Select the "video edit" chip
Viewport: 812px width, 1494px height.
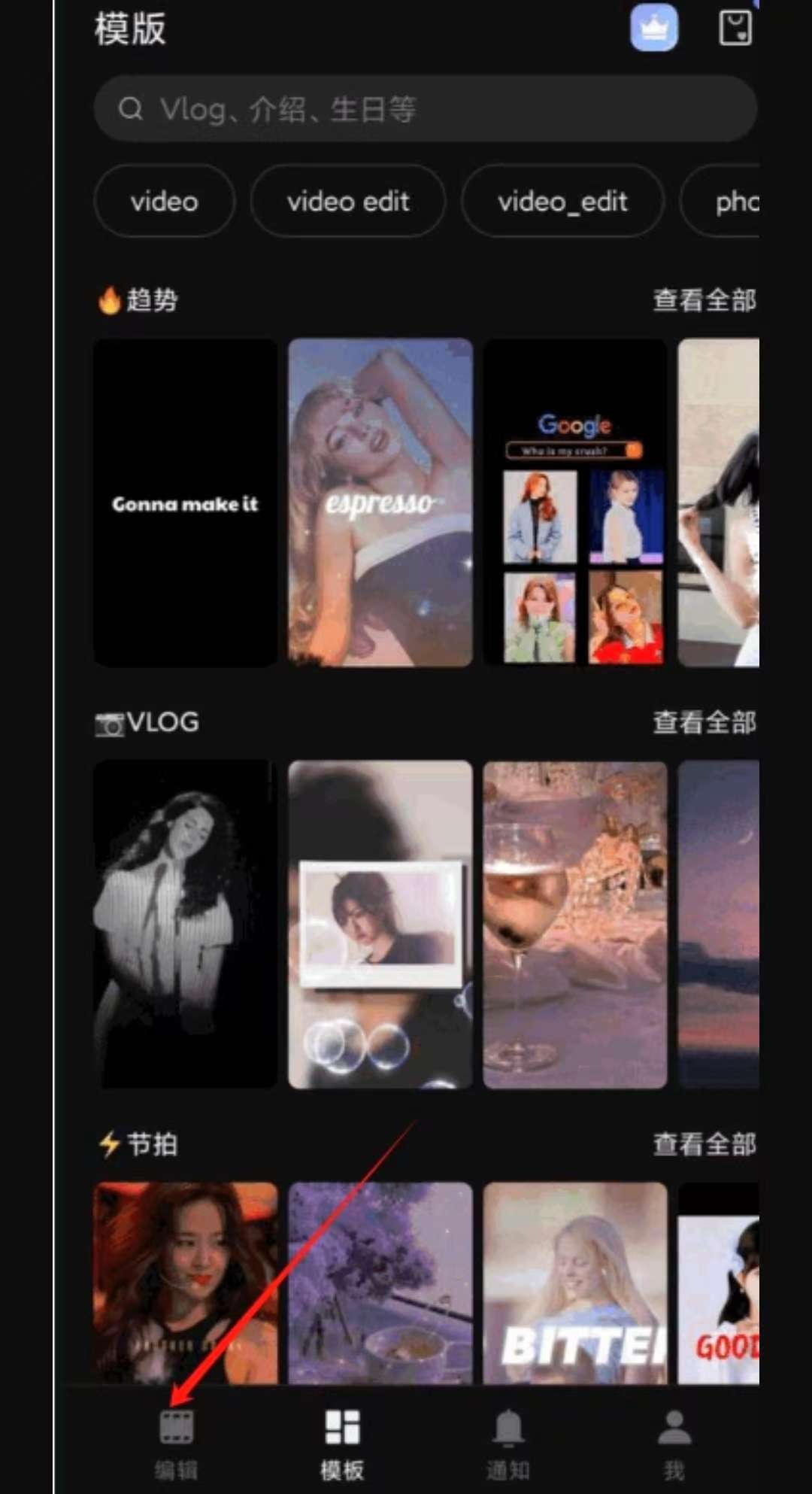[x=348, y=201]
